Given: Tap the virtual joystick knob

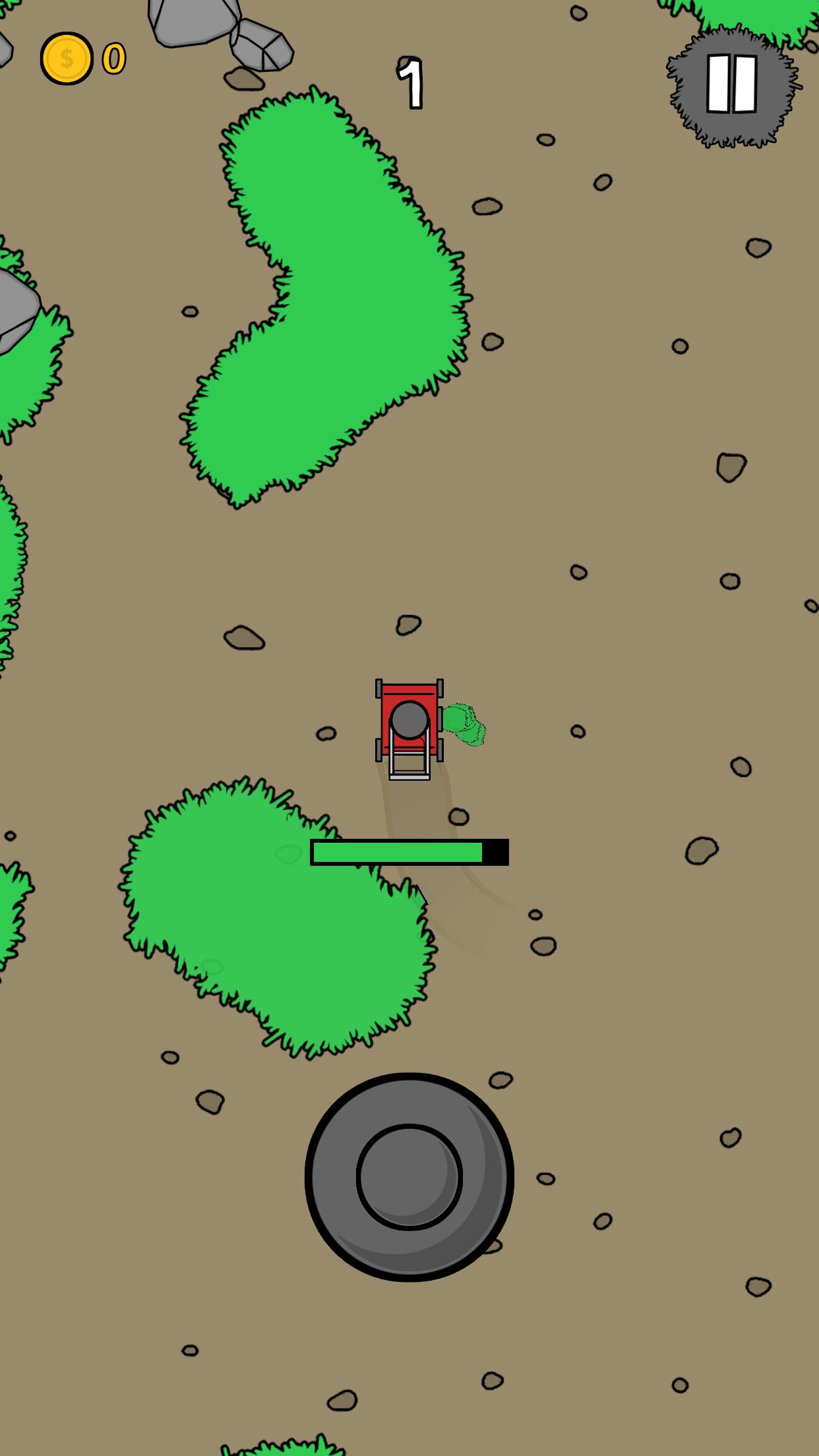Looking at the screenshot, I should click(409, 1177).
